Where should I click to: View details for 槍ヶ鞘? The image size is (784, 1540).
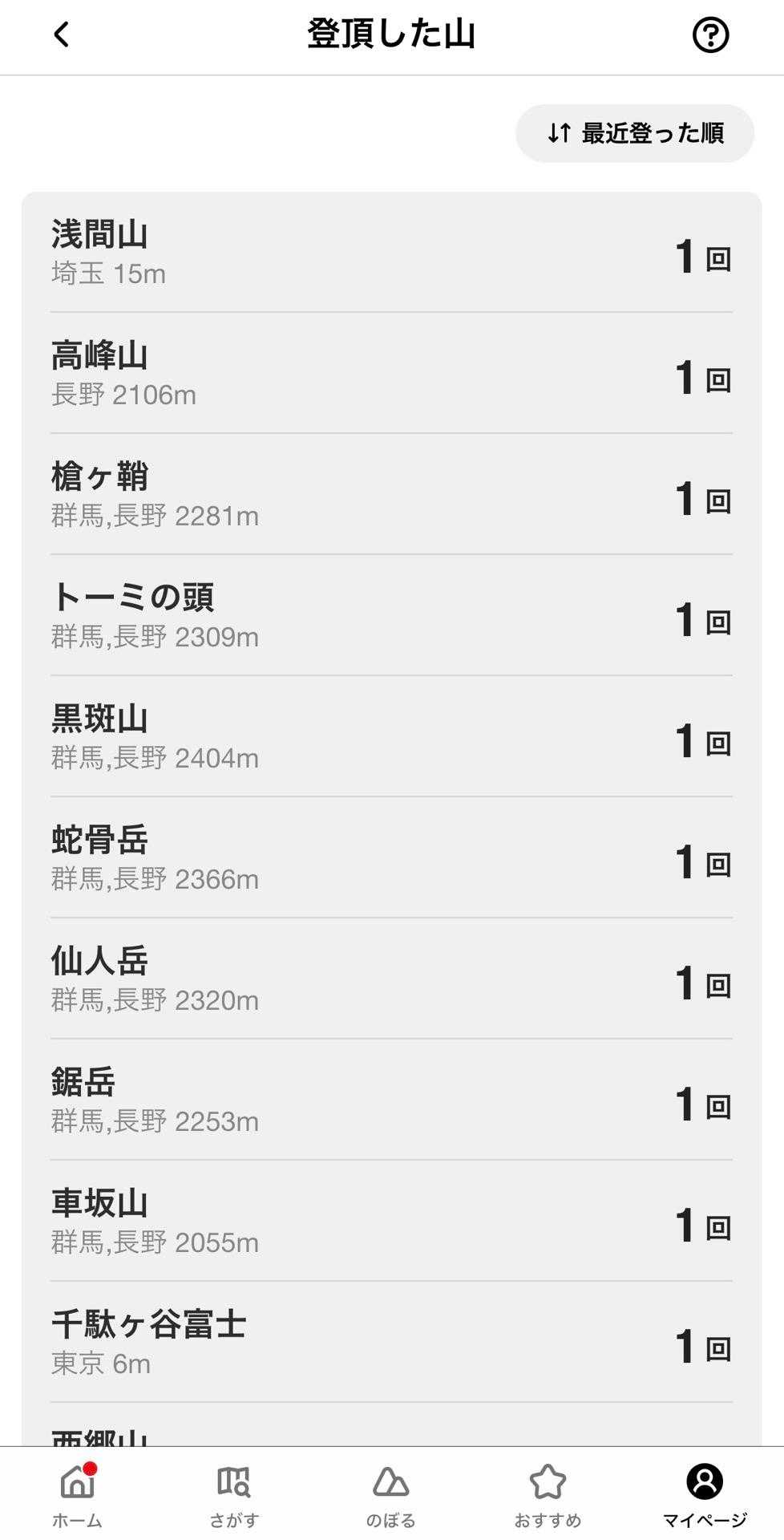[391, 495]
